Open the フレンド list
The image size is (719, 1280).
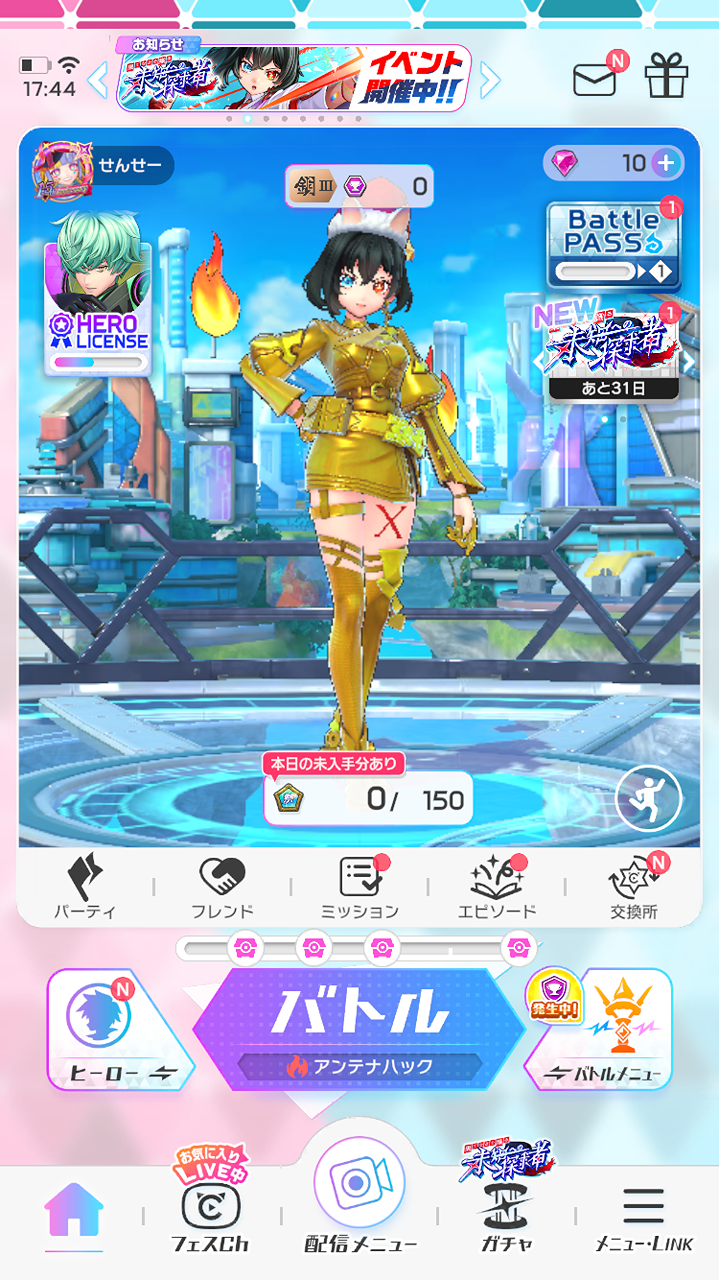click(222, 887)
